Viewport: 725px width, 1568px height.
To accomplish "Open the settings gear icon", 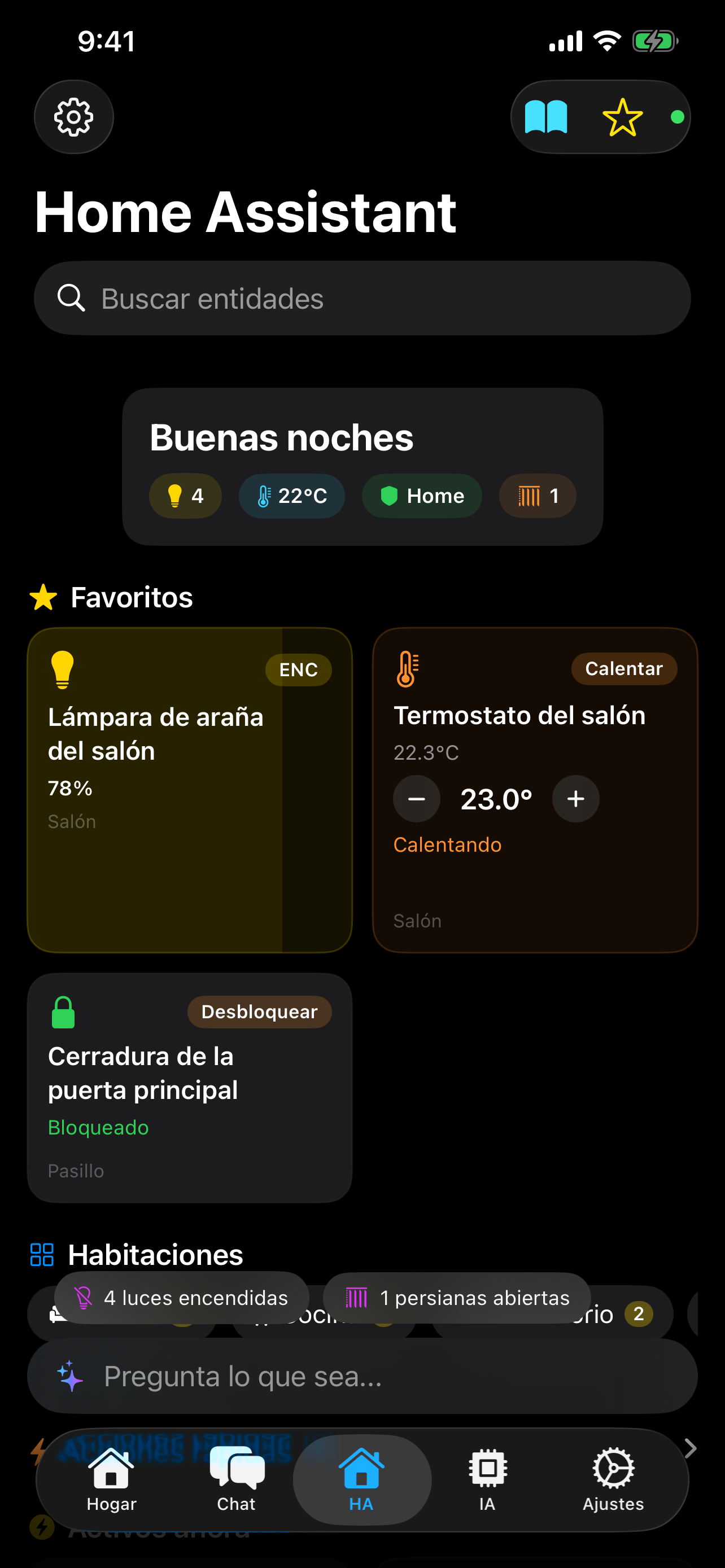I will 73,117.
